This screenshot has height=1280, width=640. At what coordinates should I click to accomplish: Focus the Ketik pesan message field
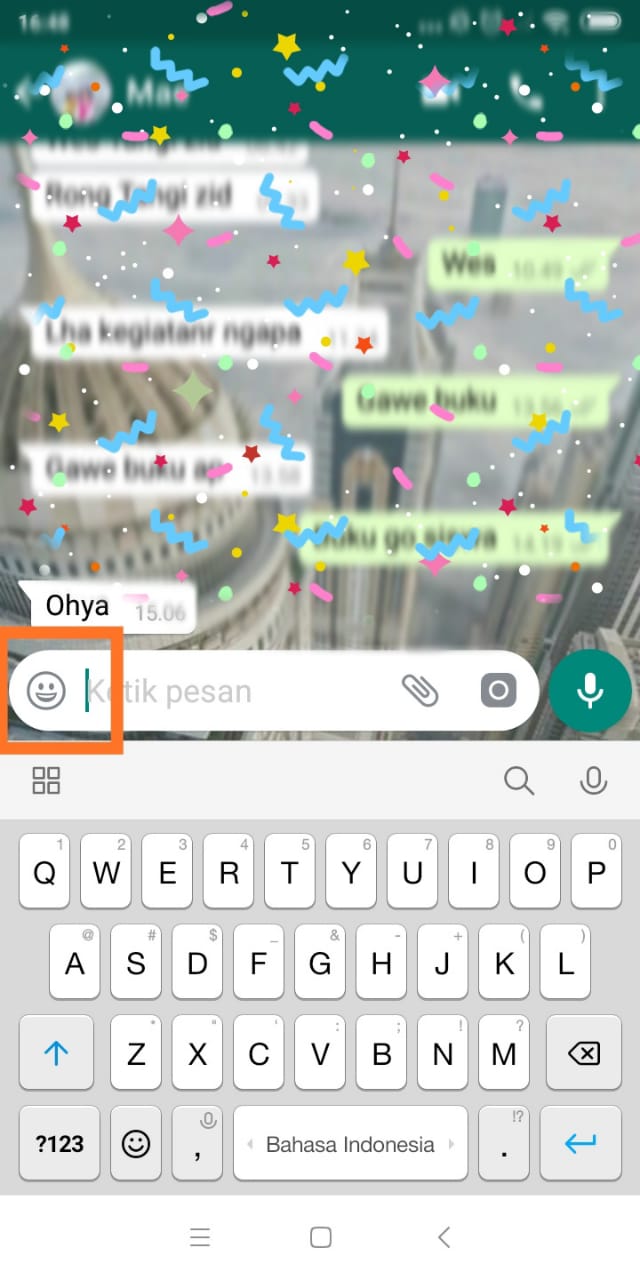pyautogui.click(x=230, y=691)
